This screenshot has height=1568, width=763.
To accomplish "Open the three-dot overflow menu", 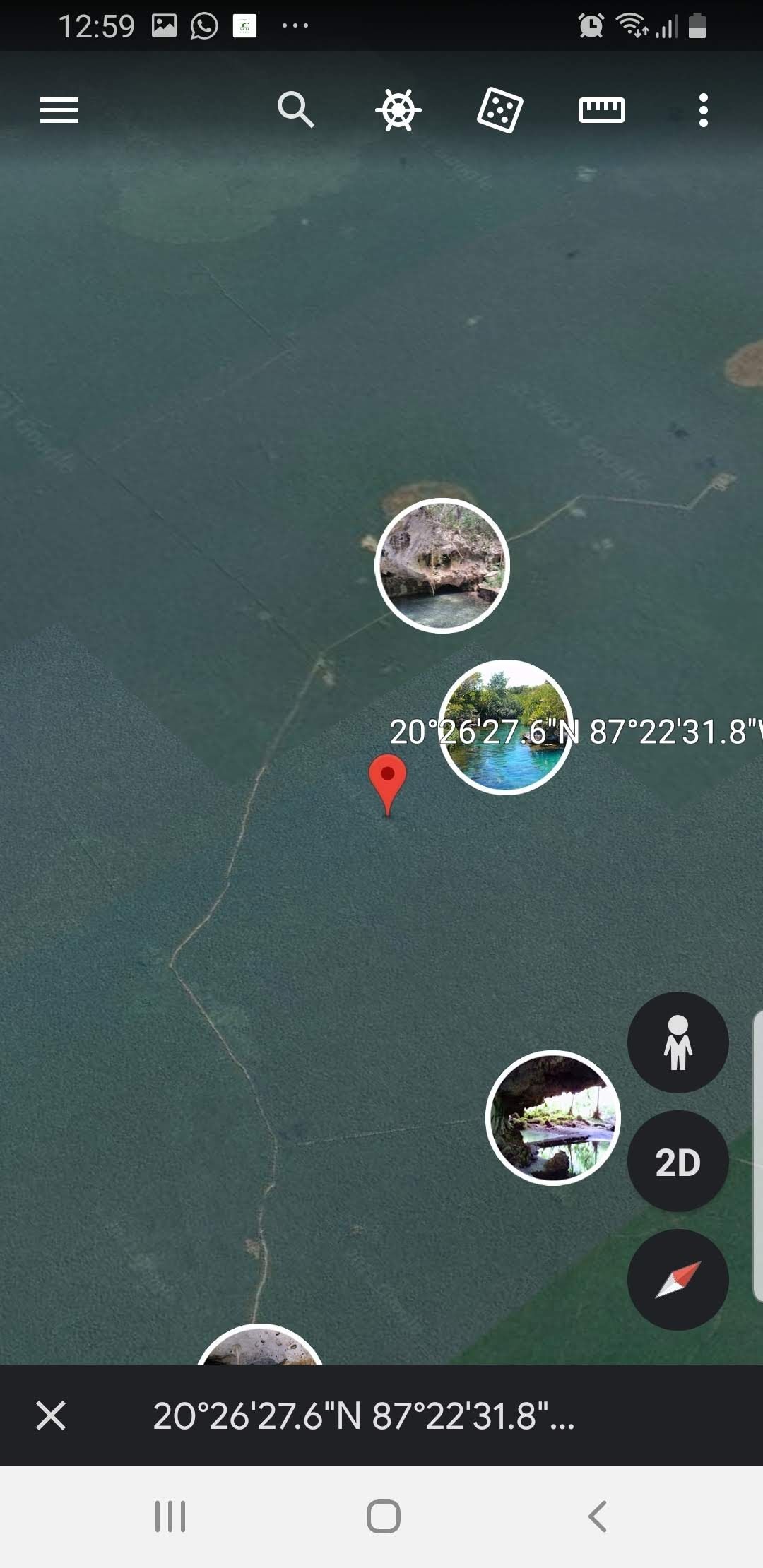I will 703,110.
